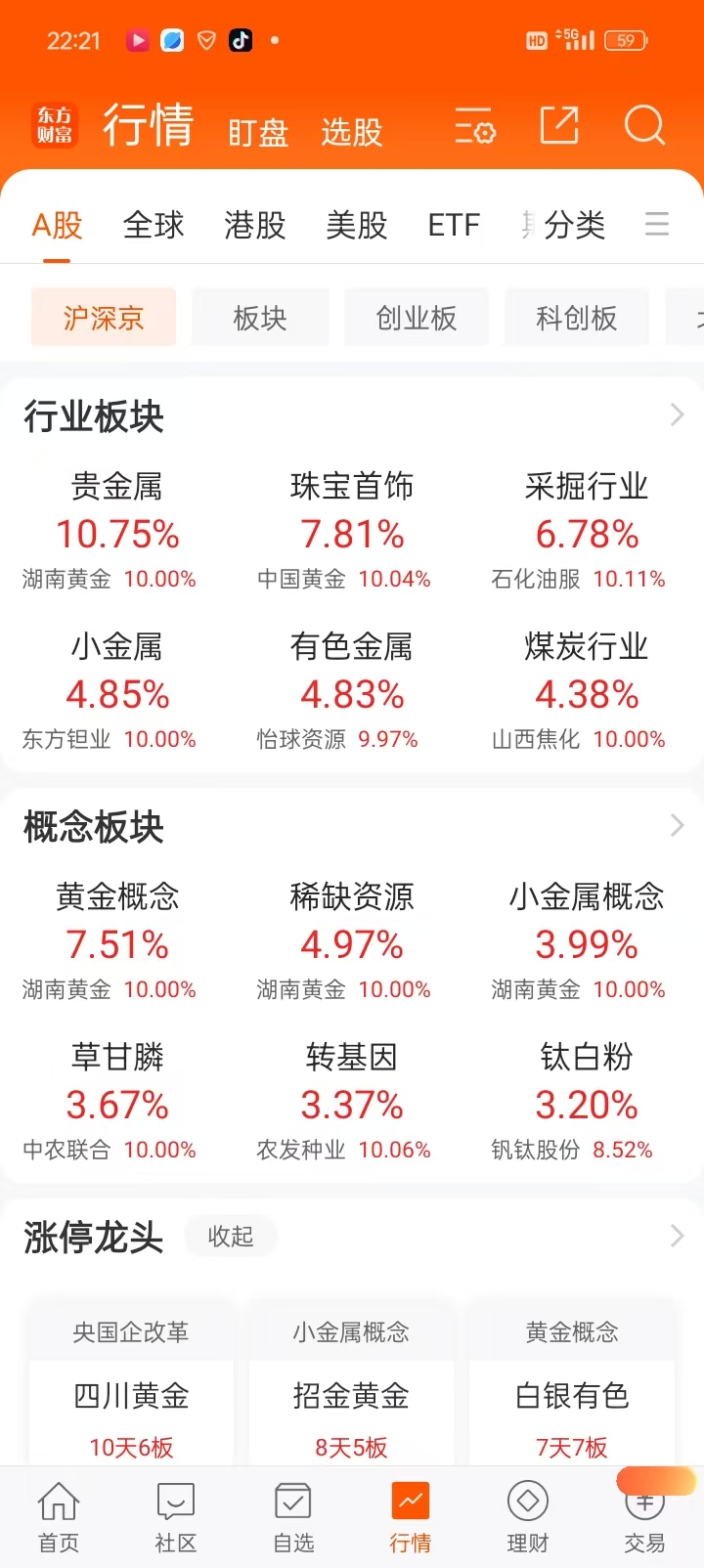Open the search icon
Screen dimensions: 704x1568
tap(644, 125)
